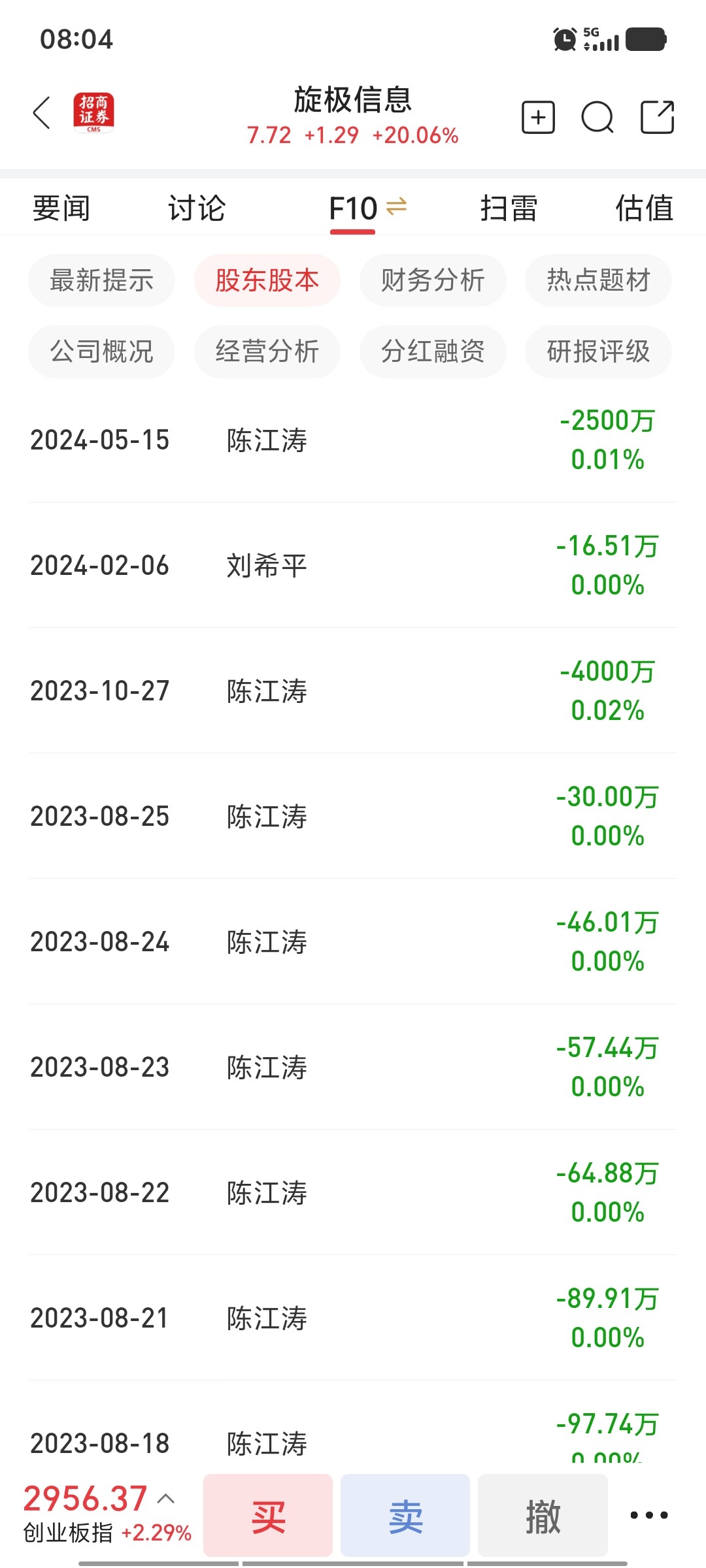Tap the red 买 buy button
The width and height of the screenshot is (706, 1568).
coord(268,1515)
